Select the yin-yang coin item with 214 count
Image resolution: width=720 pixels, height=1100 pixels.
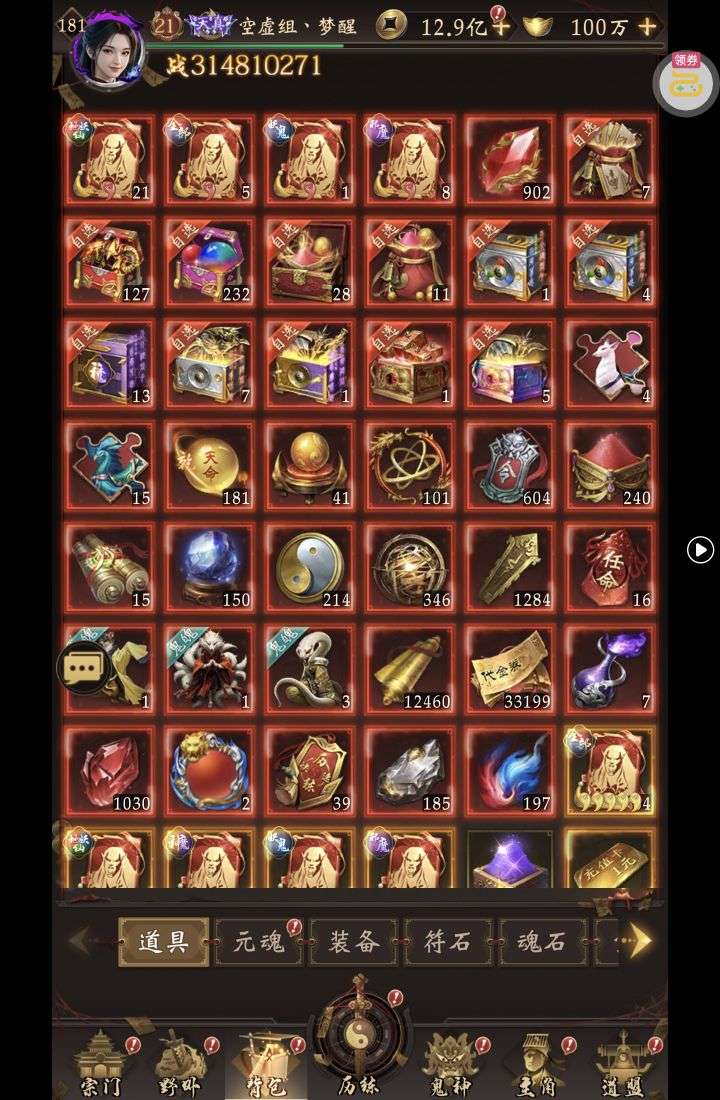pos(310,567)
